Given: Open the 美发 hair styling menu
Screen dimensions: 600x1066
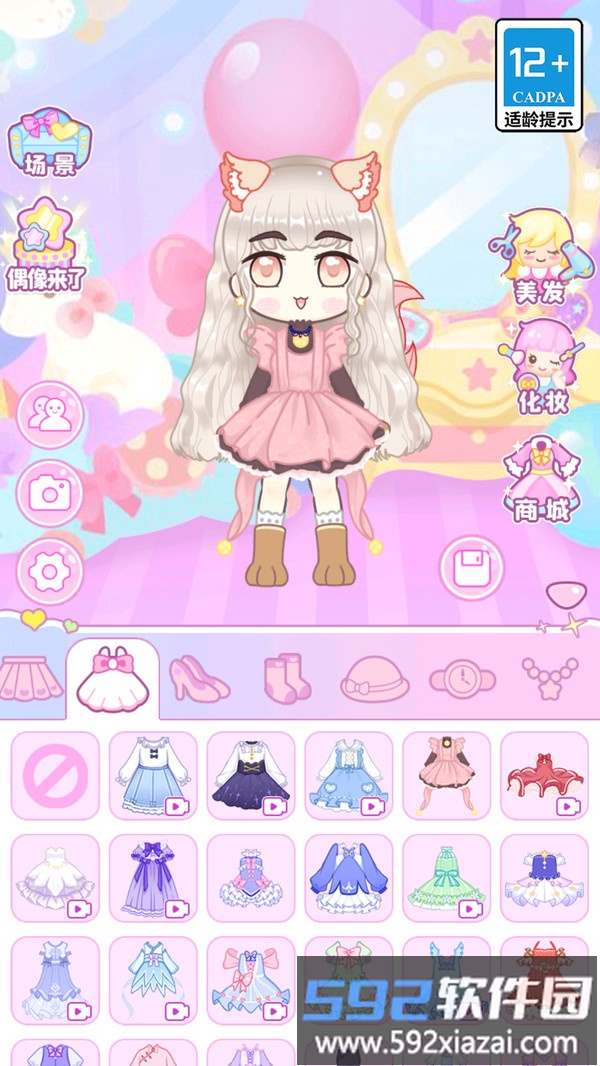Looking at the screenshot, I should click(x=540, y=256).
